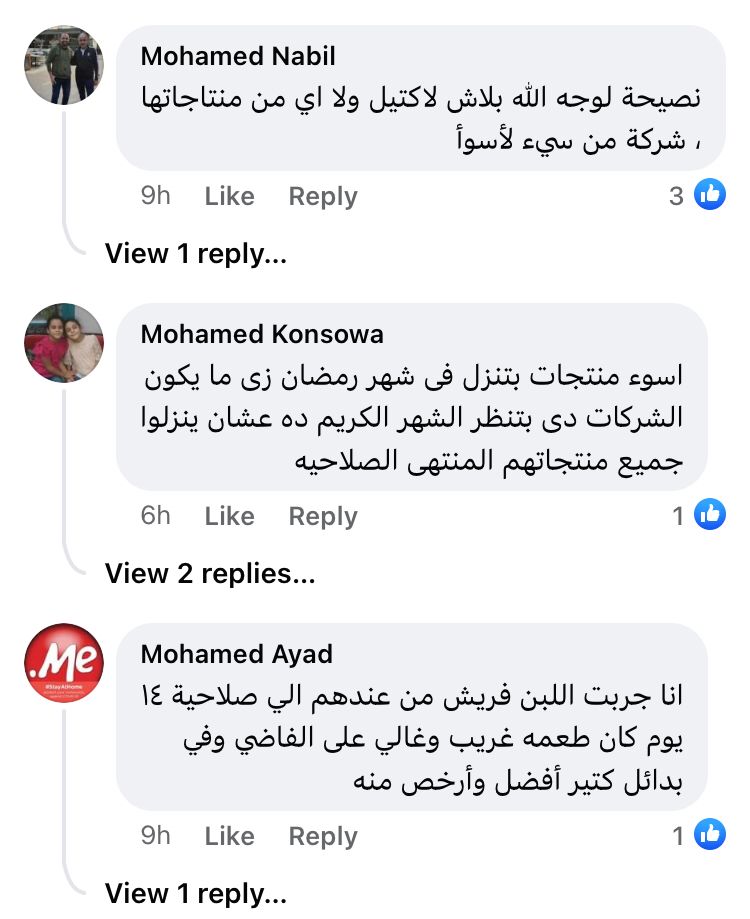750x919 pixels.
Task: Like Mohamed Konsowa's comment
Action: point(229,516)
